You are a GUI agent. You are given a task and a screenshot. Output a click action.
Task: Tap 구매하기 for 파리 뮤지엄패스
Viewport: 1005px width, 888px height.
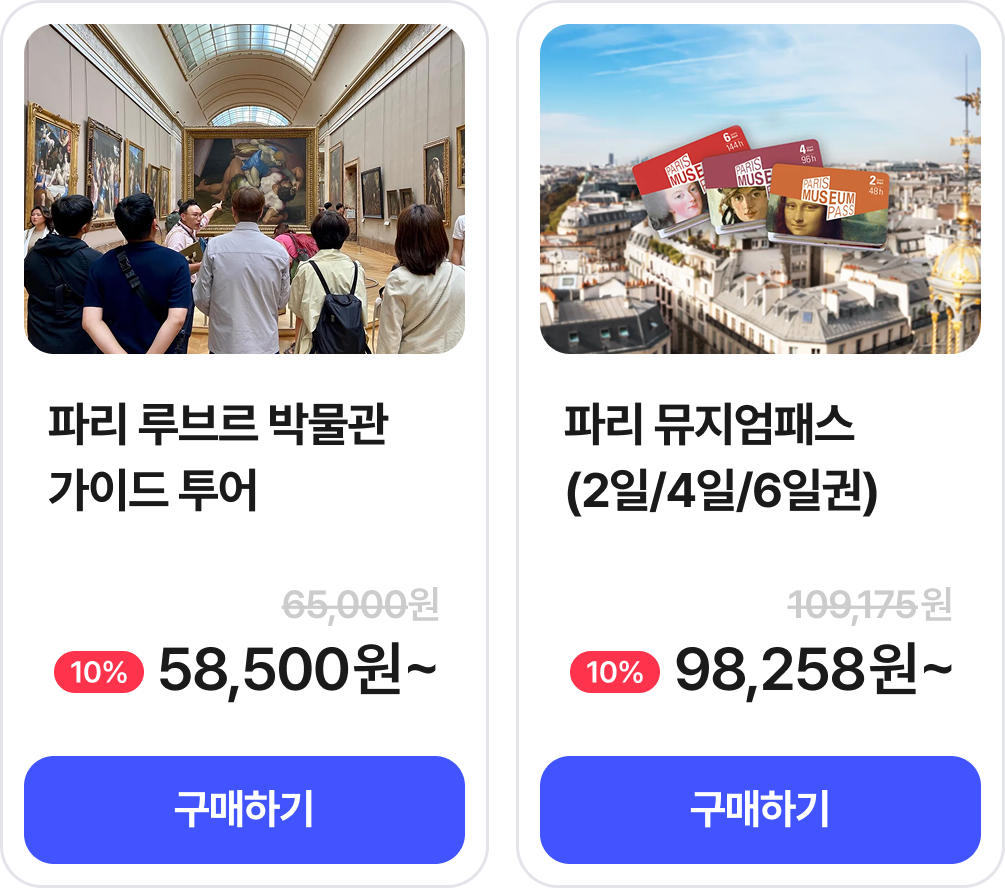760,809
